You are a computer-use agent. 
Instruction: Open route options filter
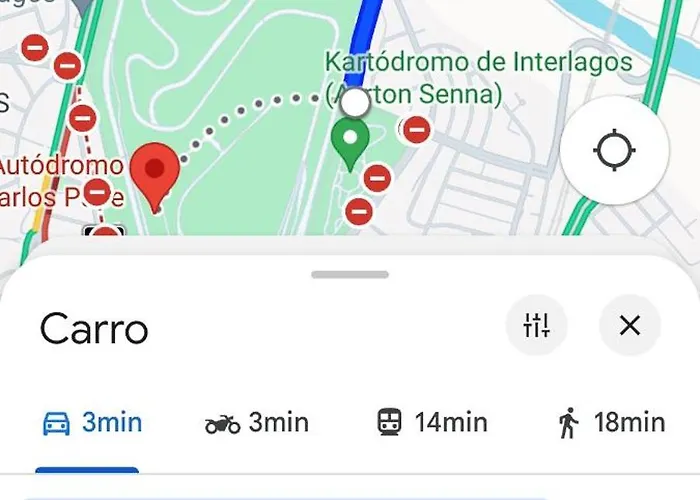[x=537, y=325]
